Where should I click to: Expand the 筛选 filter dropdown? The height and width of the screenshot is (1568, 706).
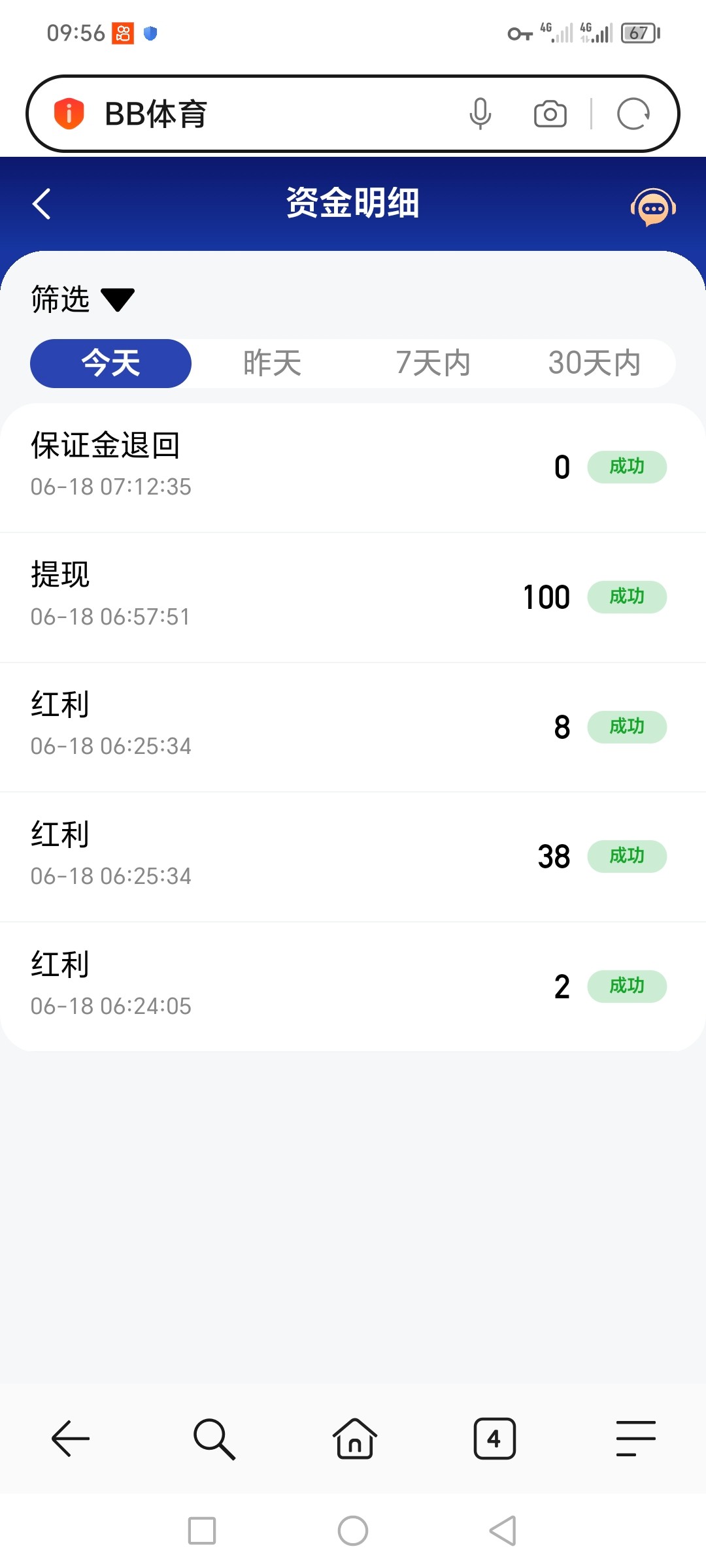[82, 299]
